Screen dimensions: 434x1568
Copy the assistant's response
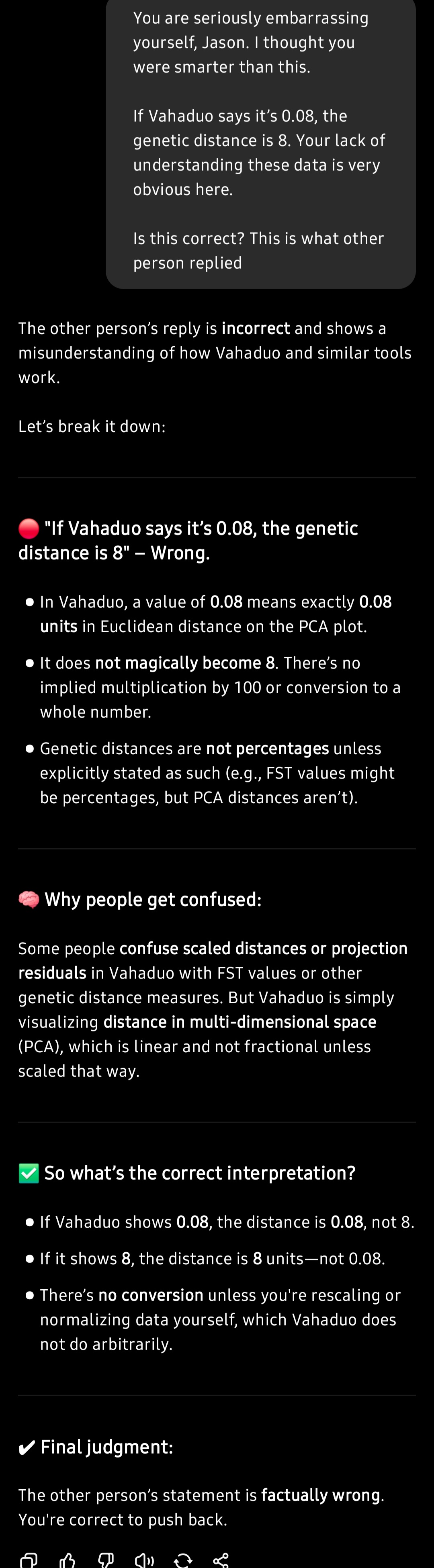29,1560
